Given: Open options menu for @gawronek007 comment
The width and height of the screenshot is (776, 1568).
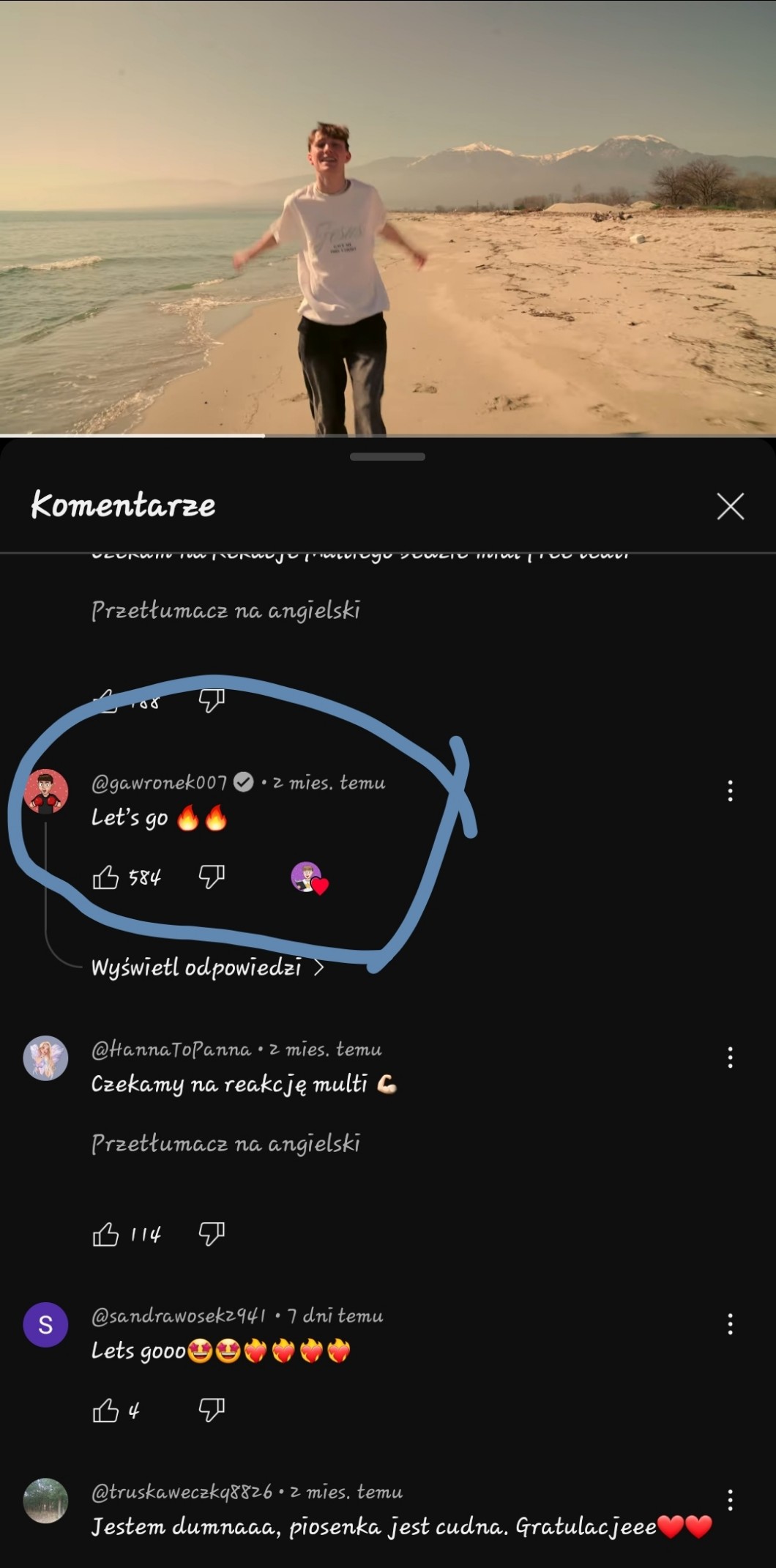Looking at the screenshot, I should (730, 790).
